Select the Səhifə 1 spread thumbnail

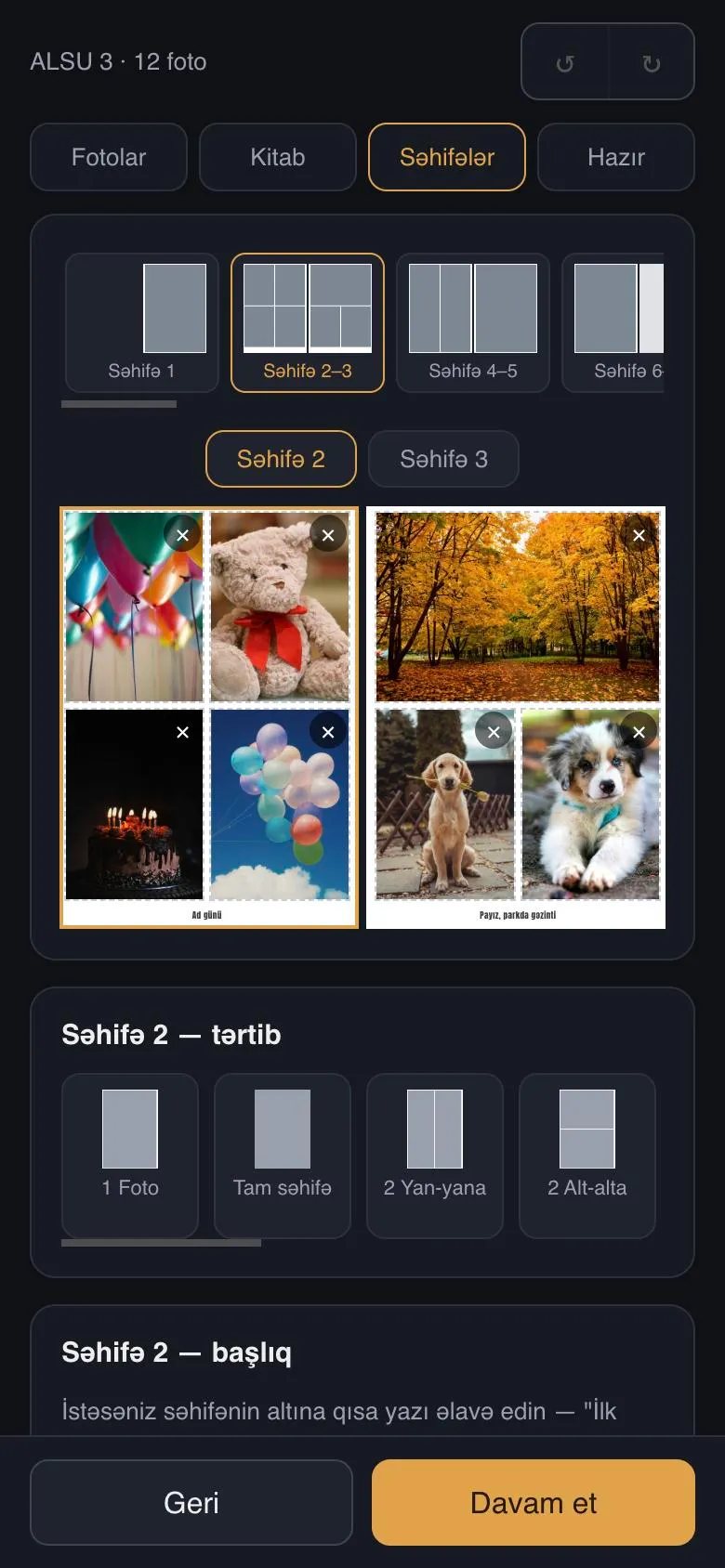141,322
